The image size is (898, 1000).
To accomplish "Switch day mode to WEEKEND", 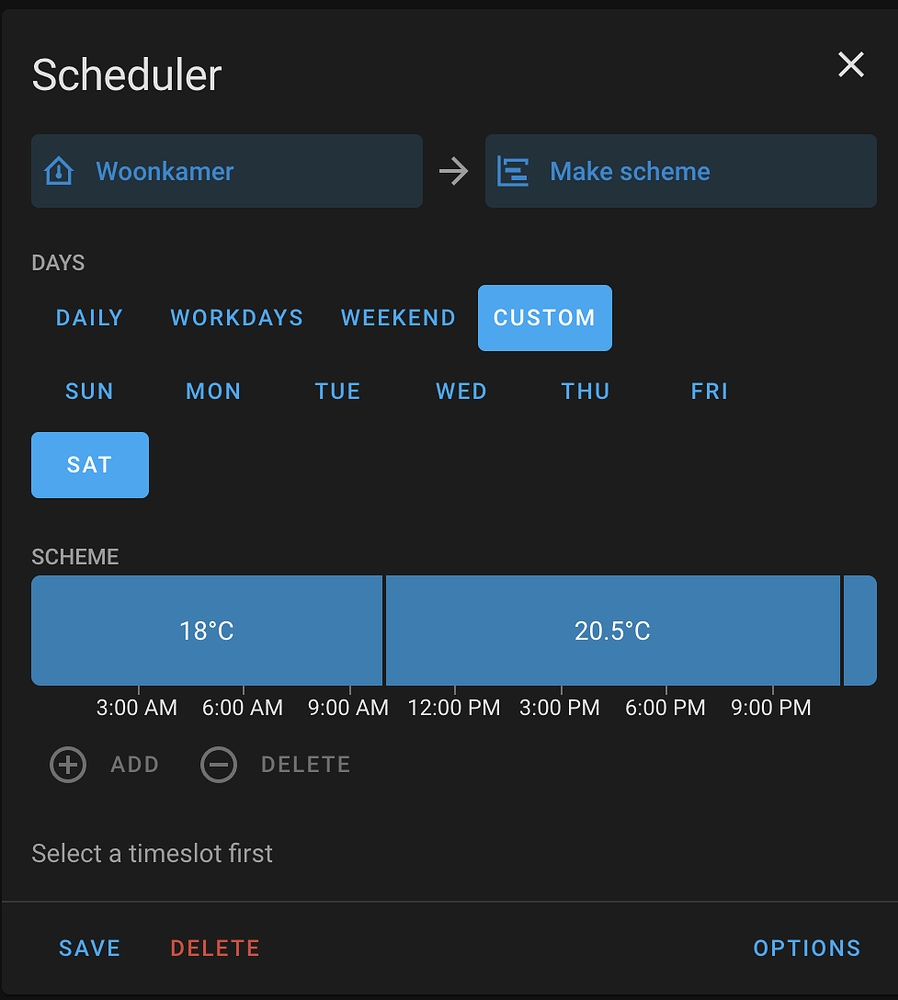I will click(398, 318).
